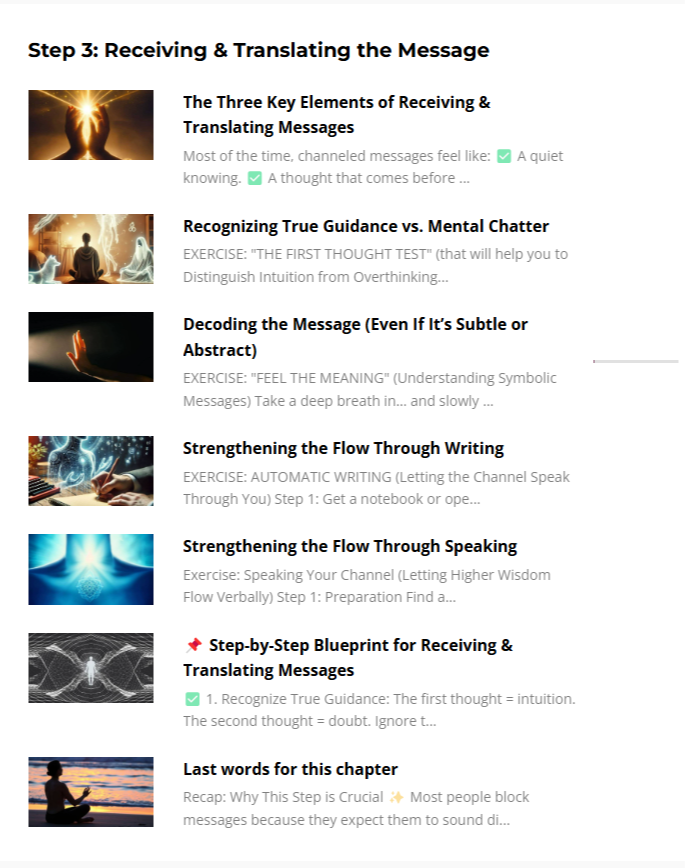
Task: Open Strengthening the Flow Through Writing
Action: [x=343, y=448]
